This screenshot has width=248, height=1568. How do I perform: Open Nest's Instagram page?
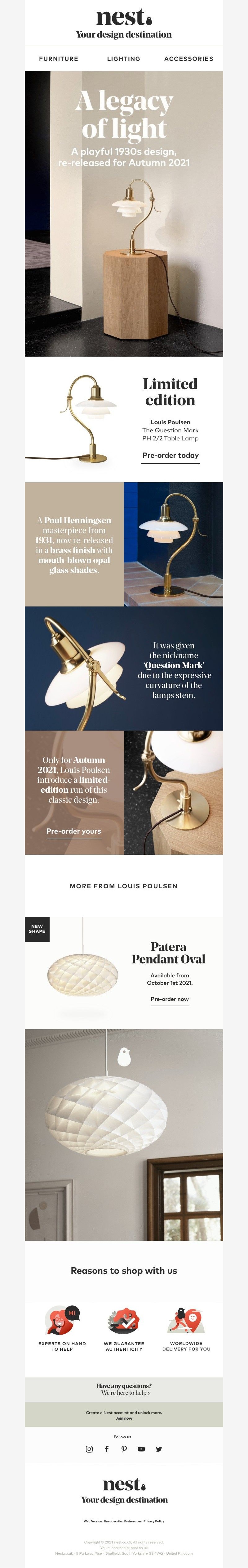[x=89, y=1449]
